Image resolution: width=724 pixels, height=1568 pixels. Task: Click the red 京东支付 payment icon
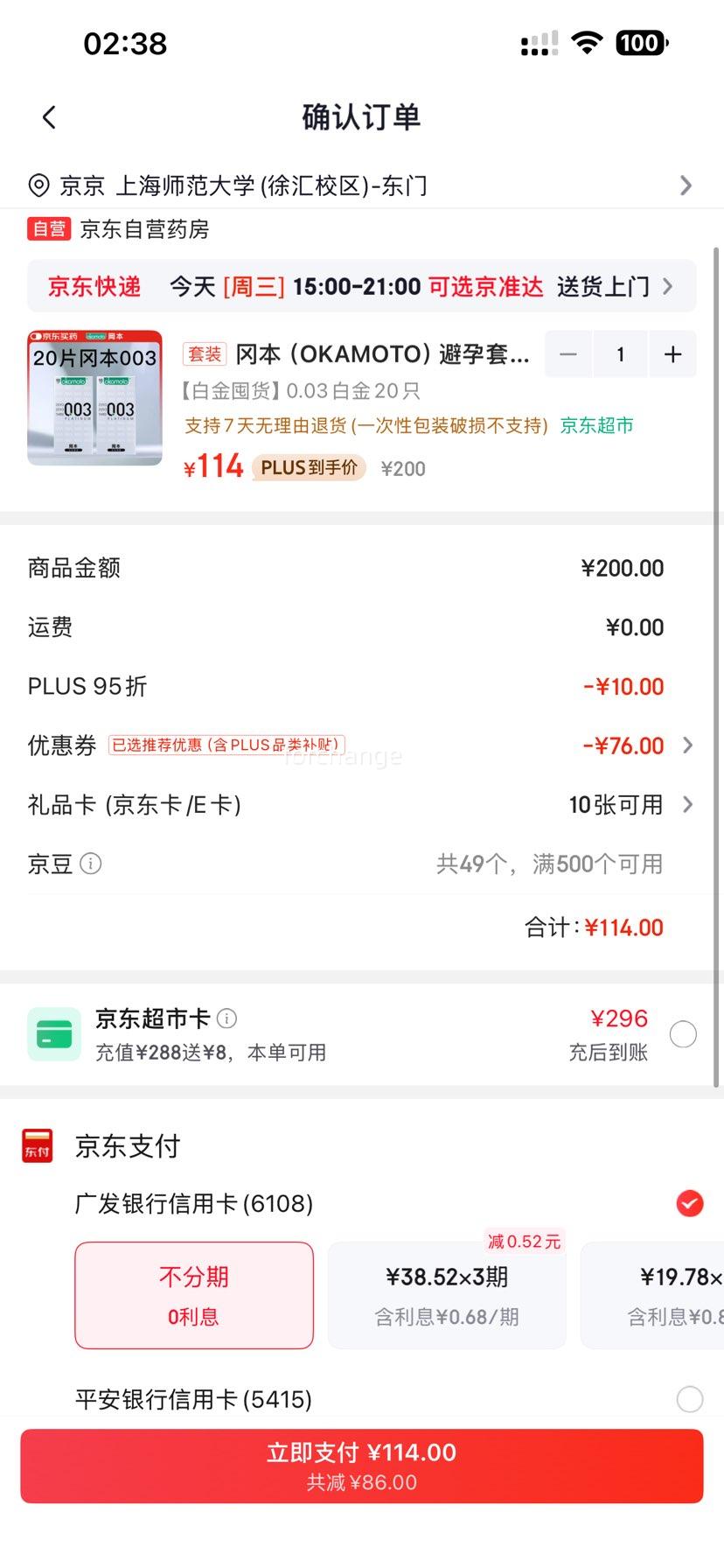(x=36, y=1145)
